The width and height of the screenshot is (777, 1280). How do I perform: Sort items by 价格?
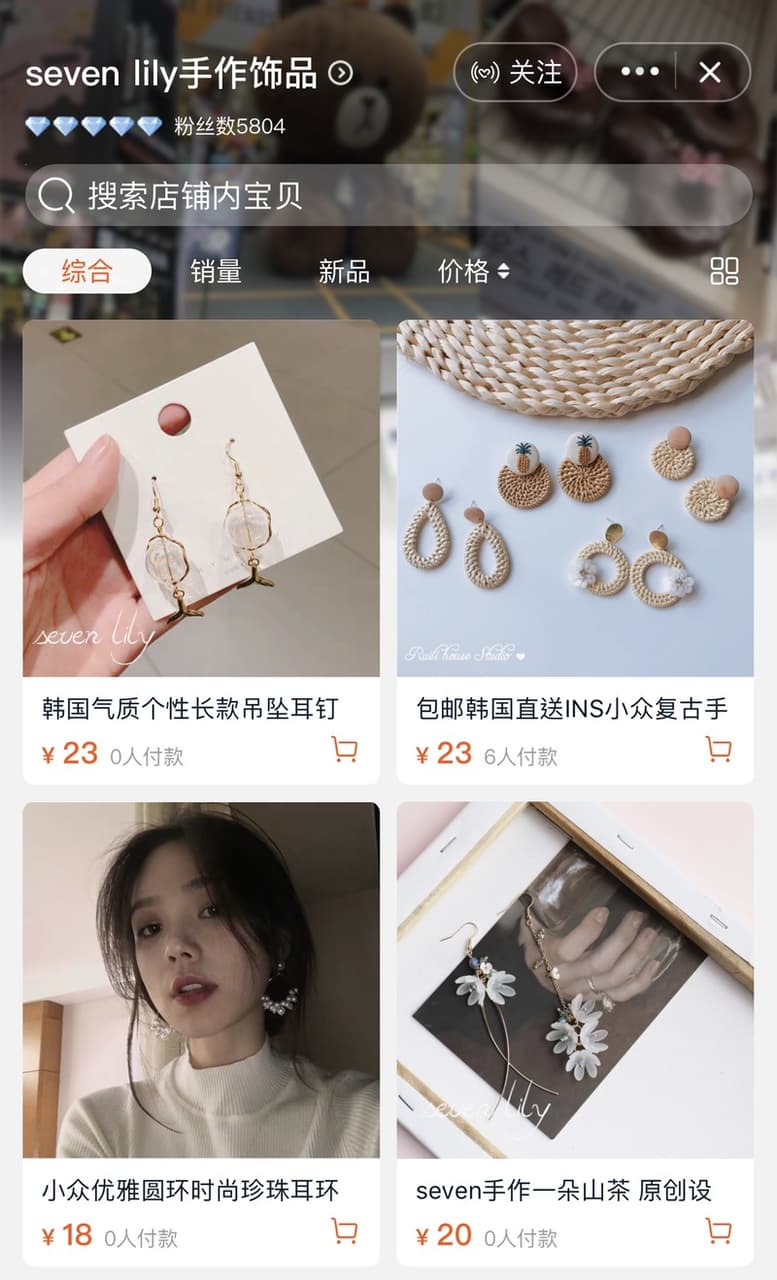(473, 271)
